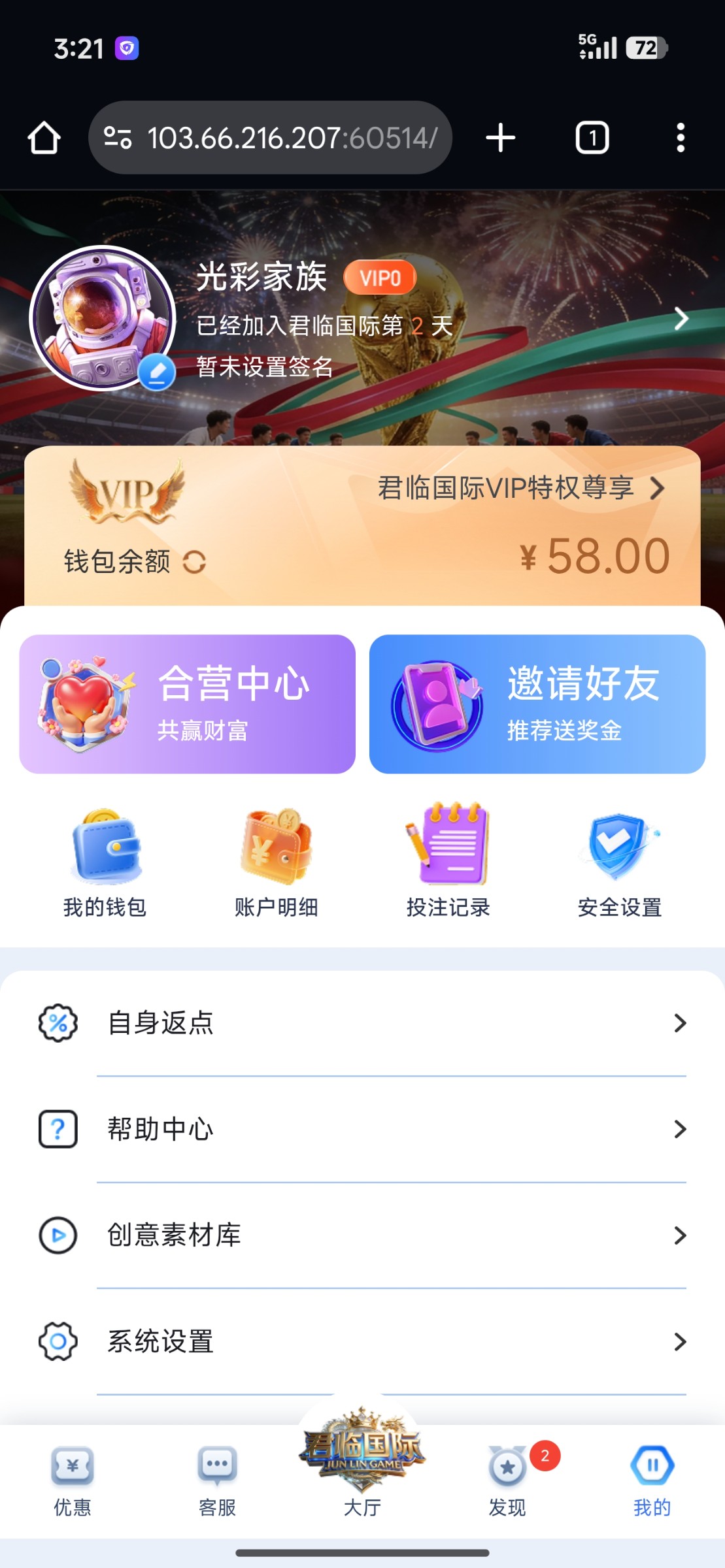This screenshot has height=1568, width=725.
Task: Open the 创意素材库 row
Action: (x=362, y=1235)
